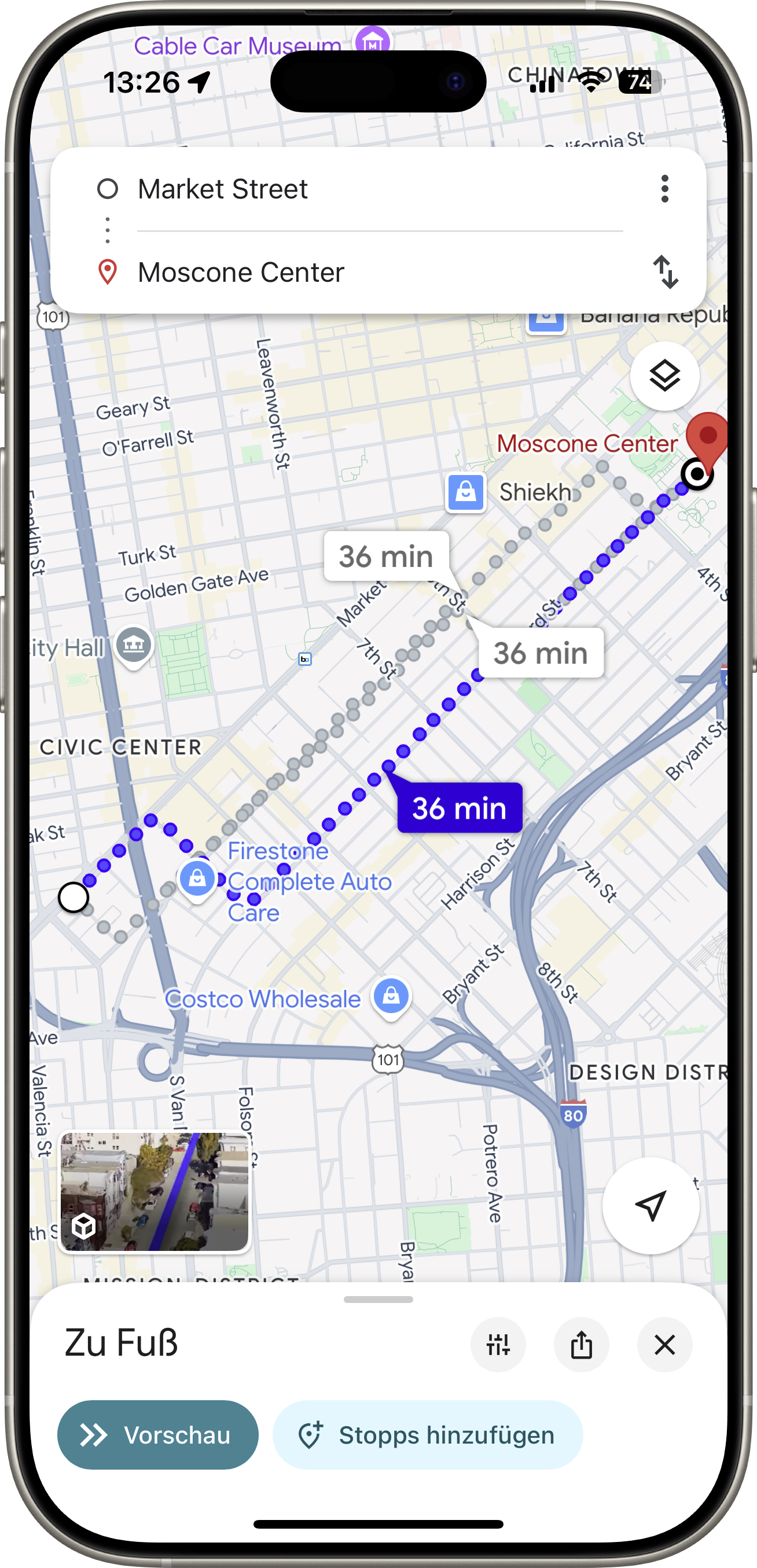Image resolution: width=757 pixels, height=1568 pixels.
Task: Close the walking directions panel
Action: [664, 1345]
